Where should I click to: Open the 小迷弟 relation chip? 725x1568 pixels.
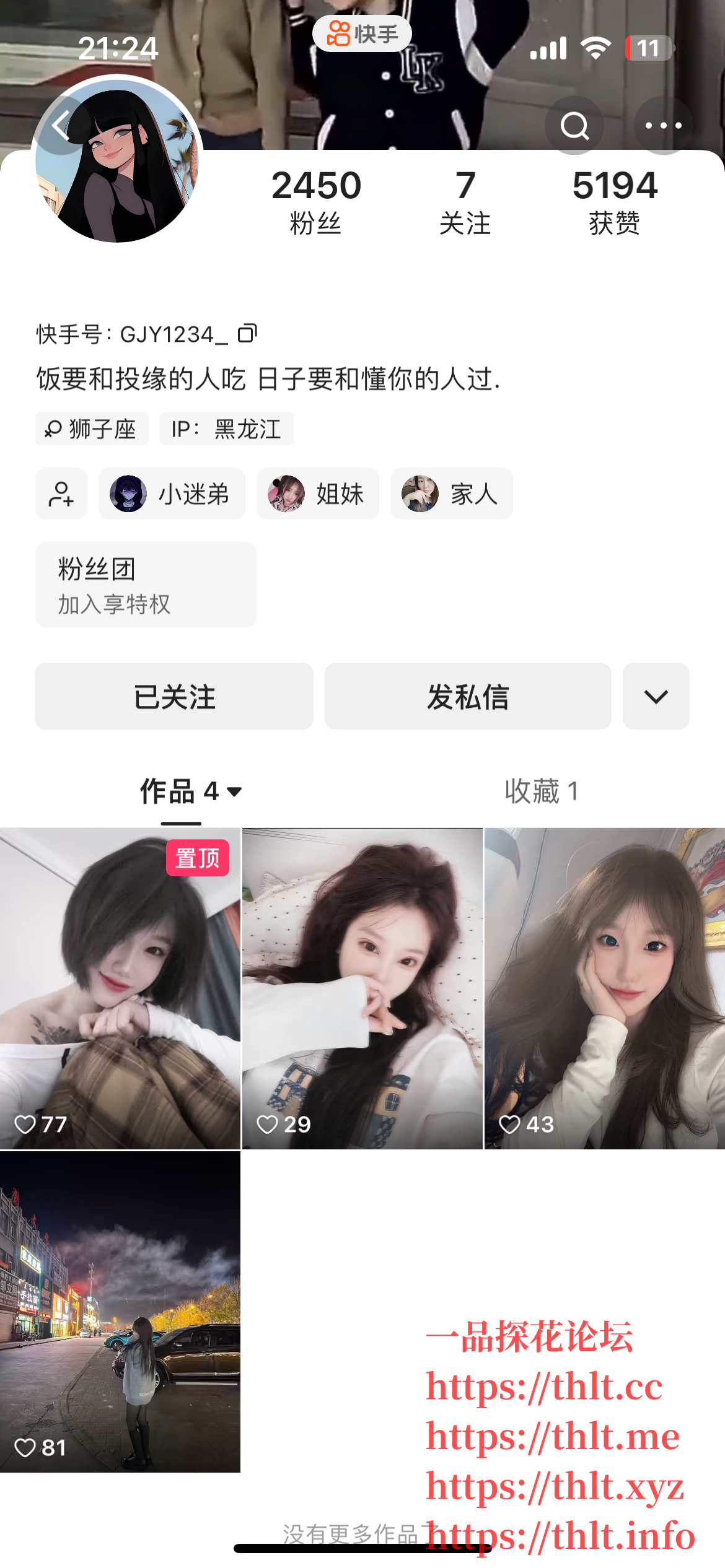pos(172,494)
